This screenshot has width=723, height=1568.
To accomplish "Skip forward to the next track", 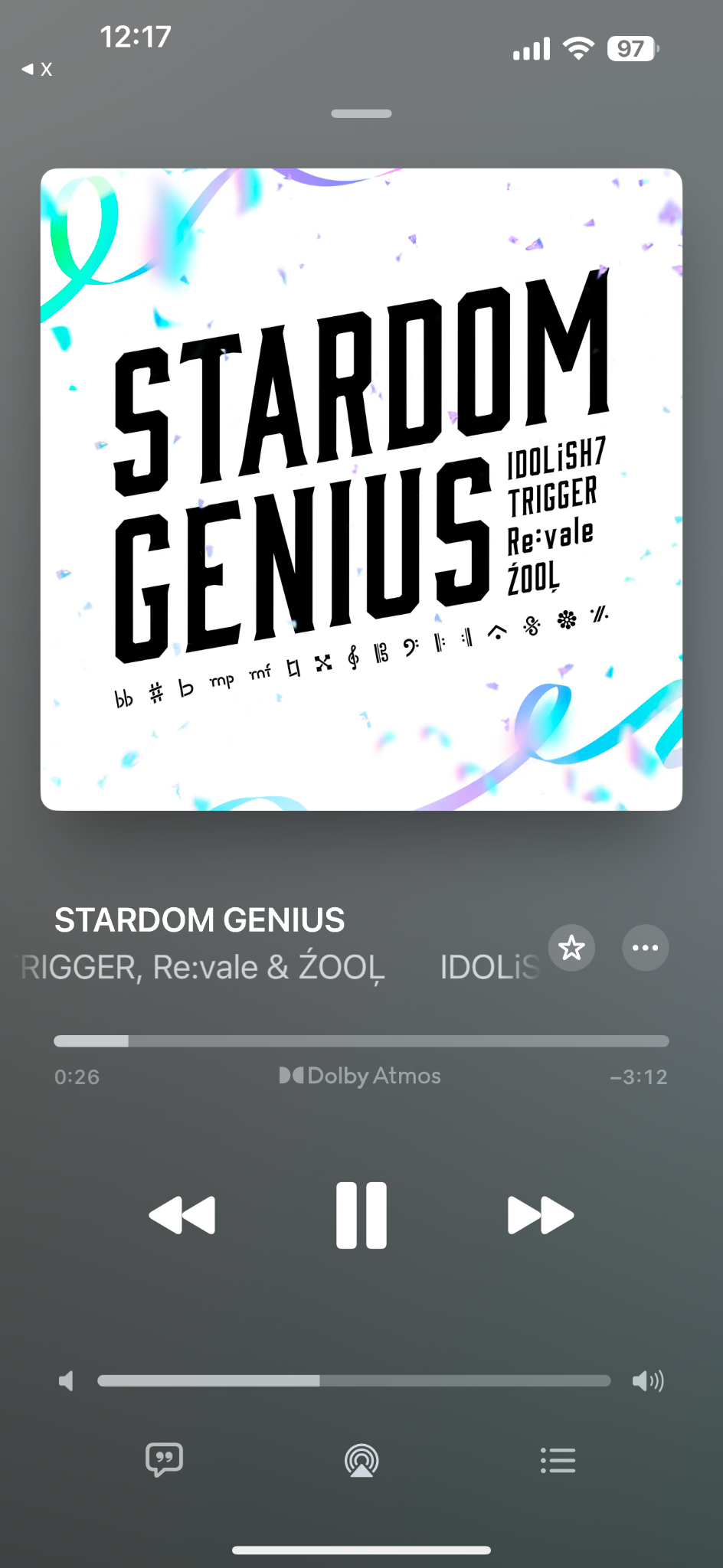I will pyautogui.click(x=541, y=1215).
